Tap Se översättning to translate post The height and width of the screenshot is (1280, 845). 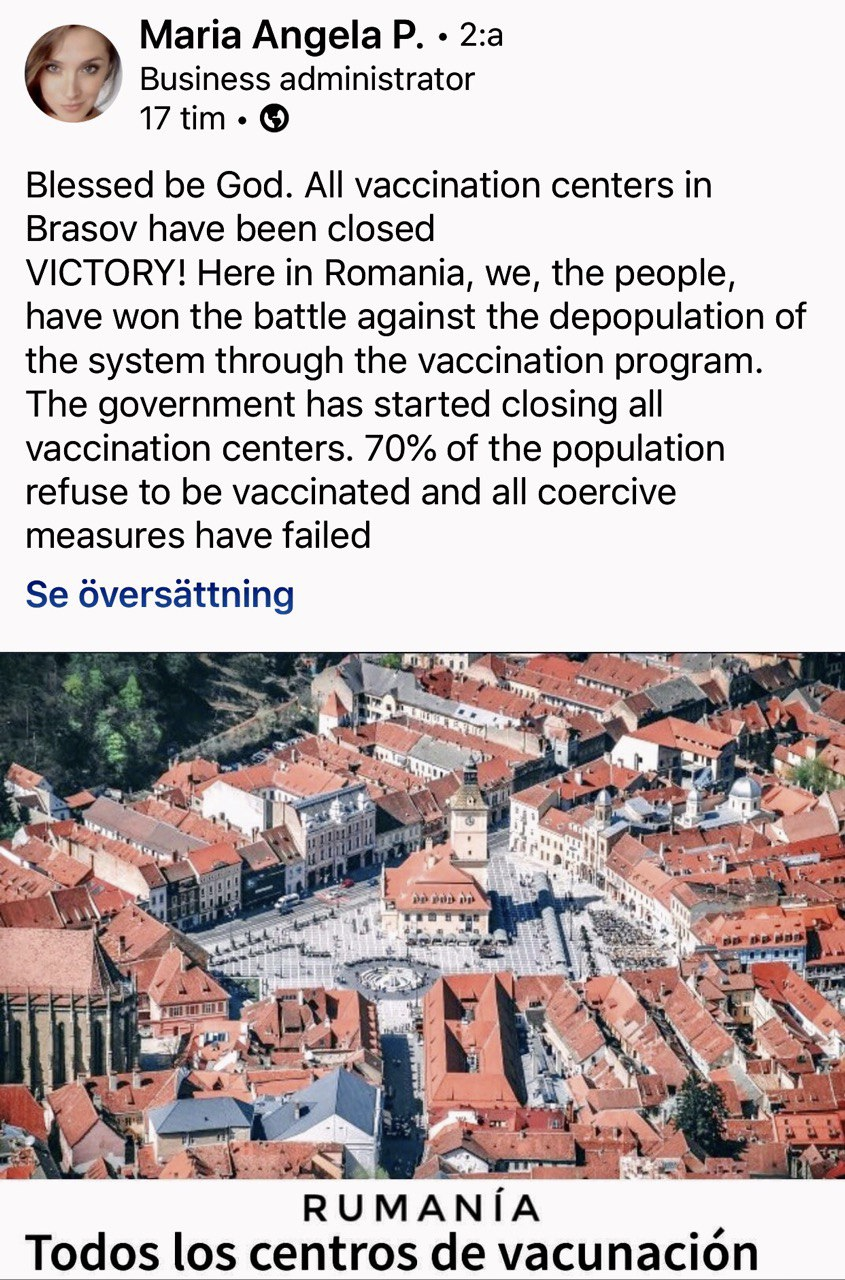pos(160,594)
